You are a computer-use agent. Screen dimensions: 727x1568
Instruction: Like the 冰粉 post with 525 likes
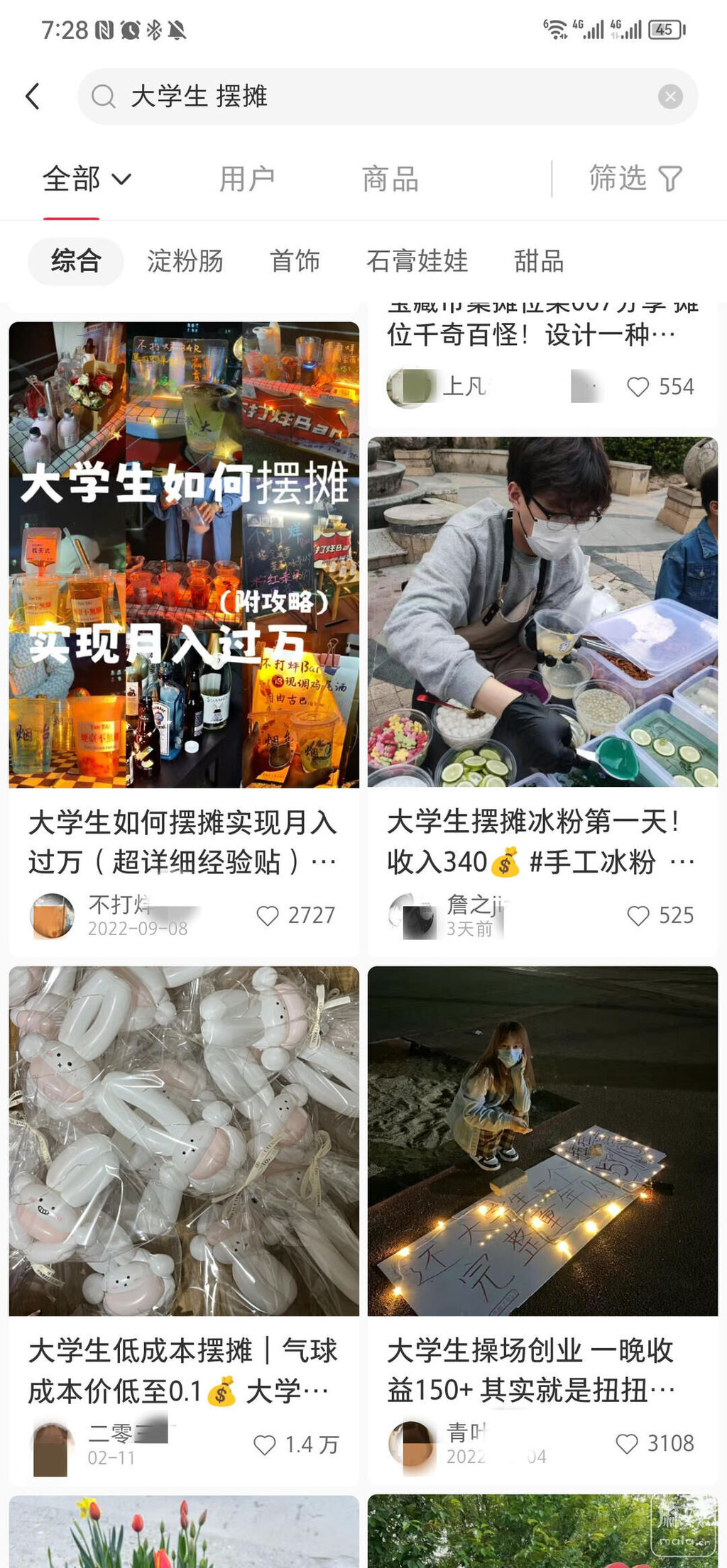pyautogui.click(x=638, y=916)
